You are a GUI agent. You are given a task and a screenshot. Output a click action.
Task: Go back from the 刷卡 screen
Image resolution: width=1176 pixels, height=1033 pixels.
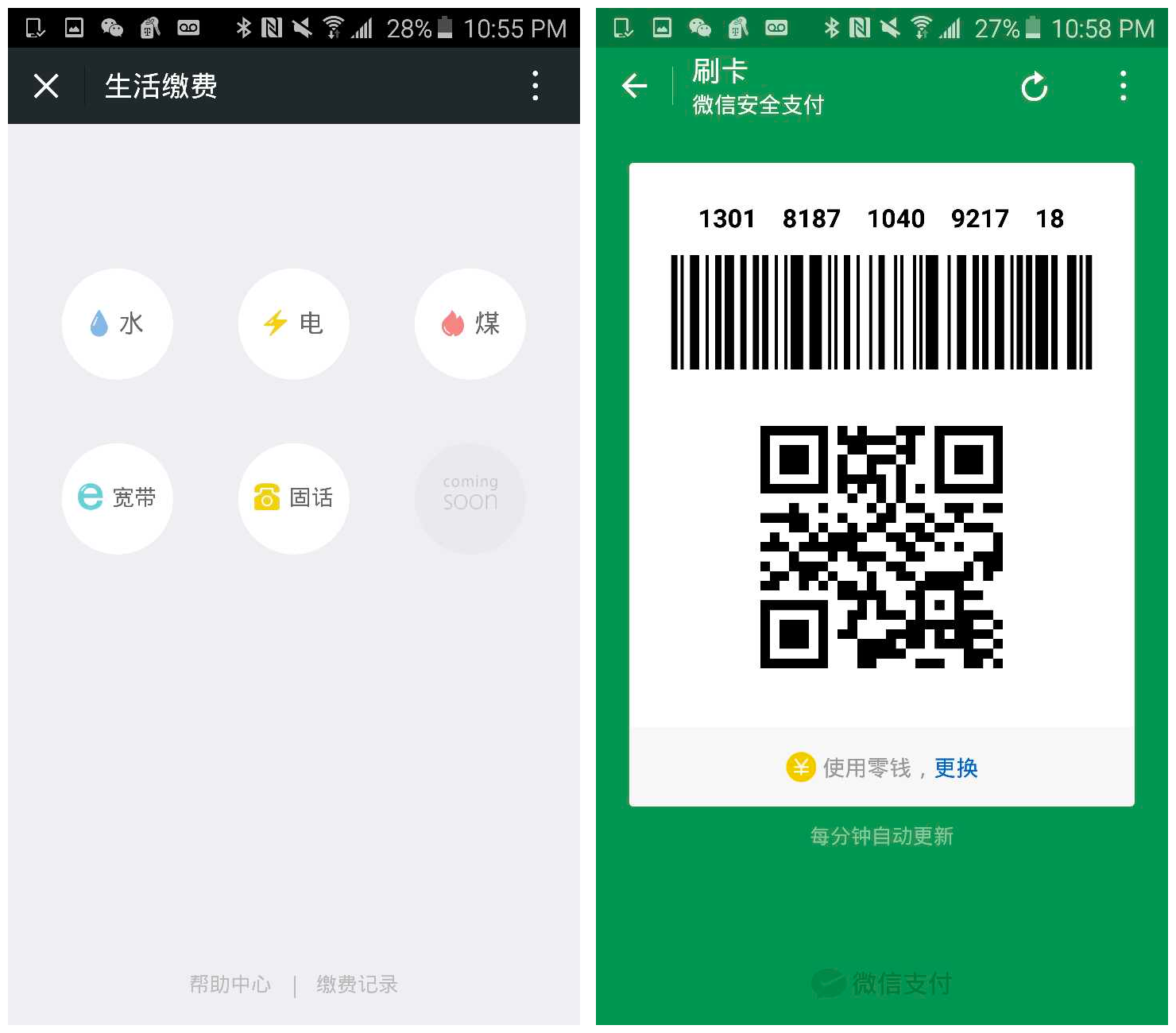click(x=634, y=86)
